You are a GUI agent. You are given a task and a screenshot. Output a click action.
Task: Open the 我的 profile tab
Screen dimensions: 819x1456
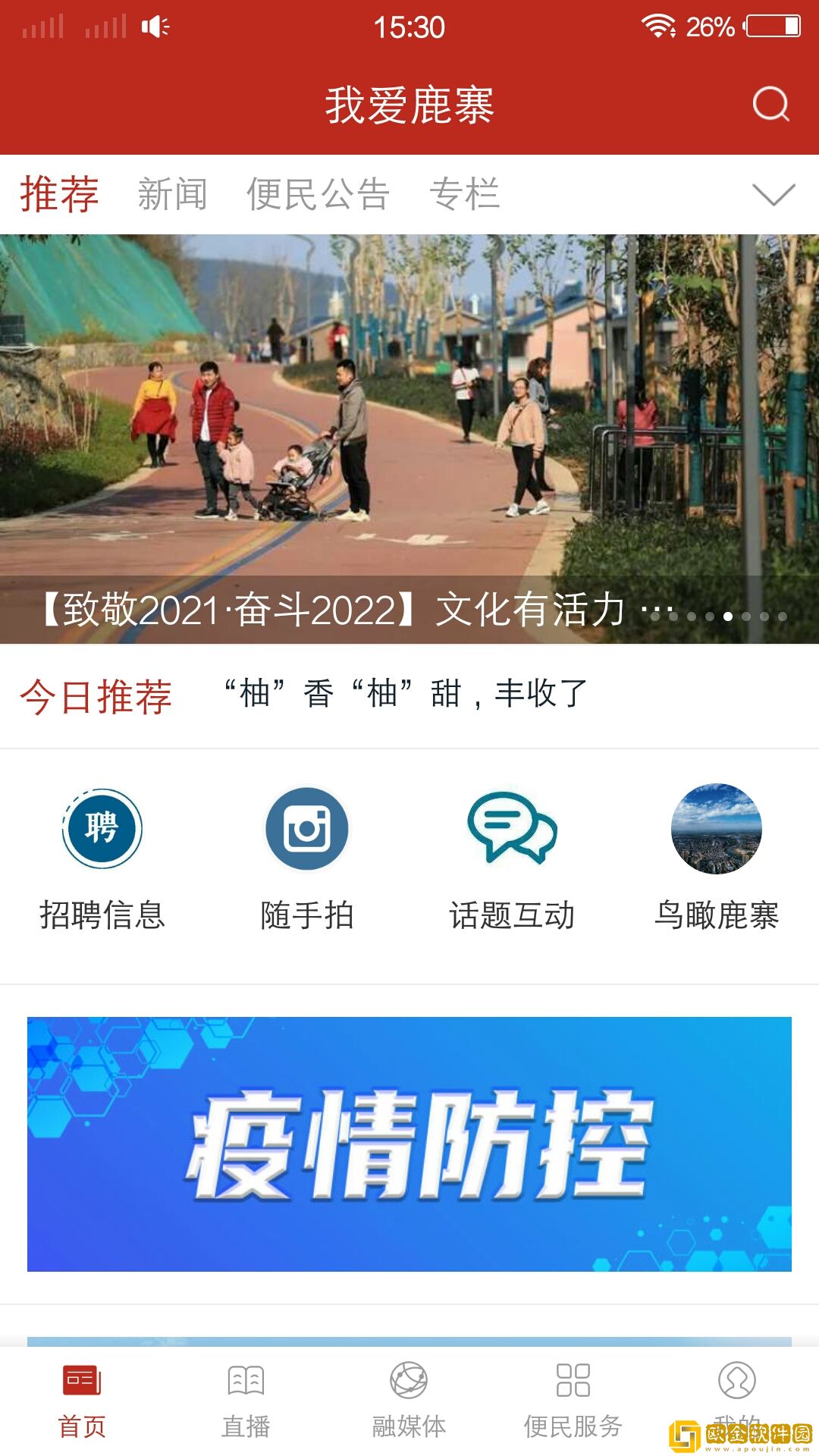736,1395
